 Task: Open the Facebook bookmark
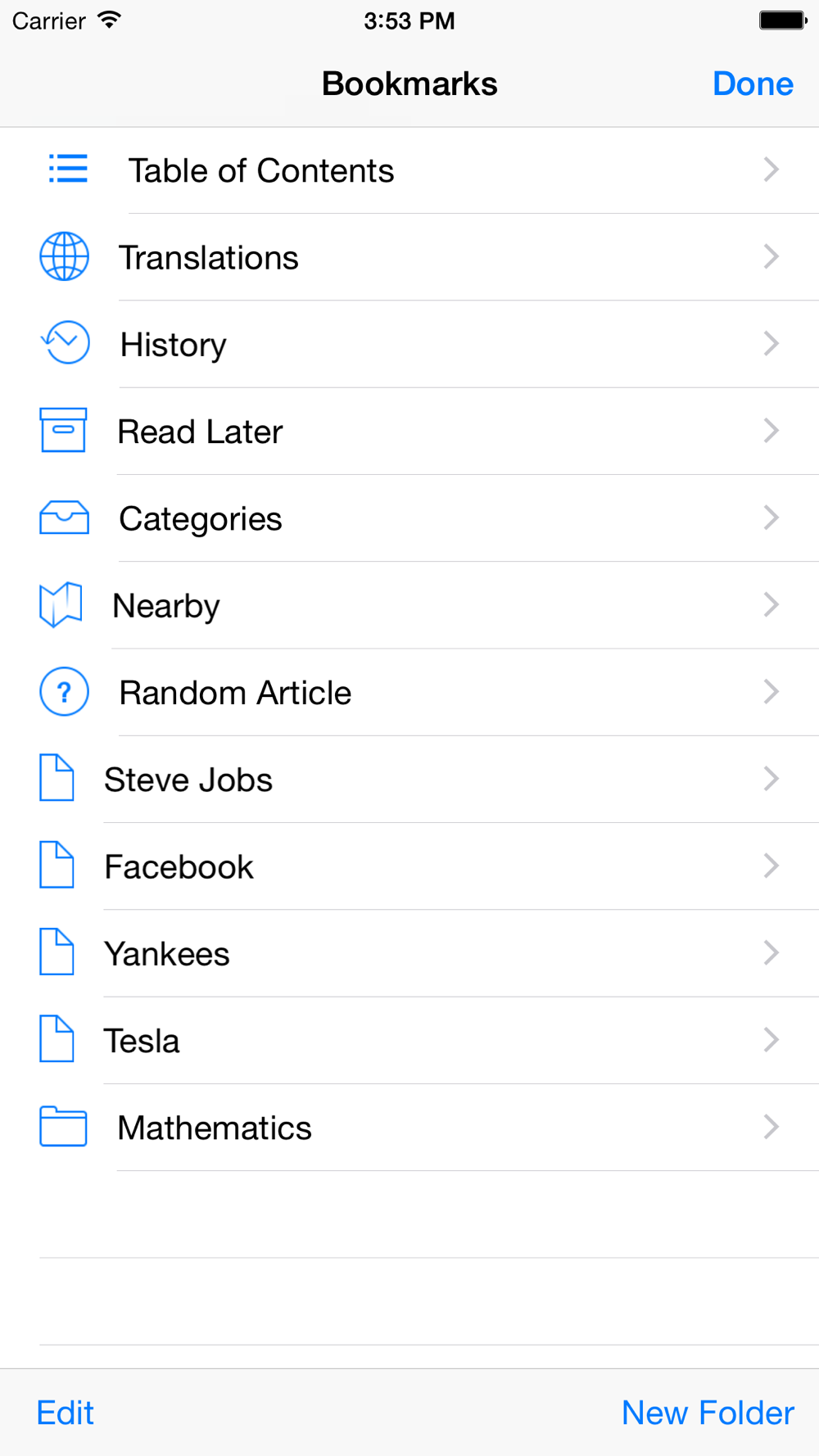tap(409, 866)
